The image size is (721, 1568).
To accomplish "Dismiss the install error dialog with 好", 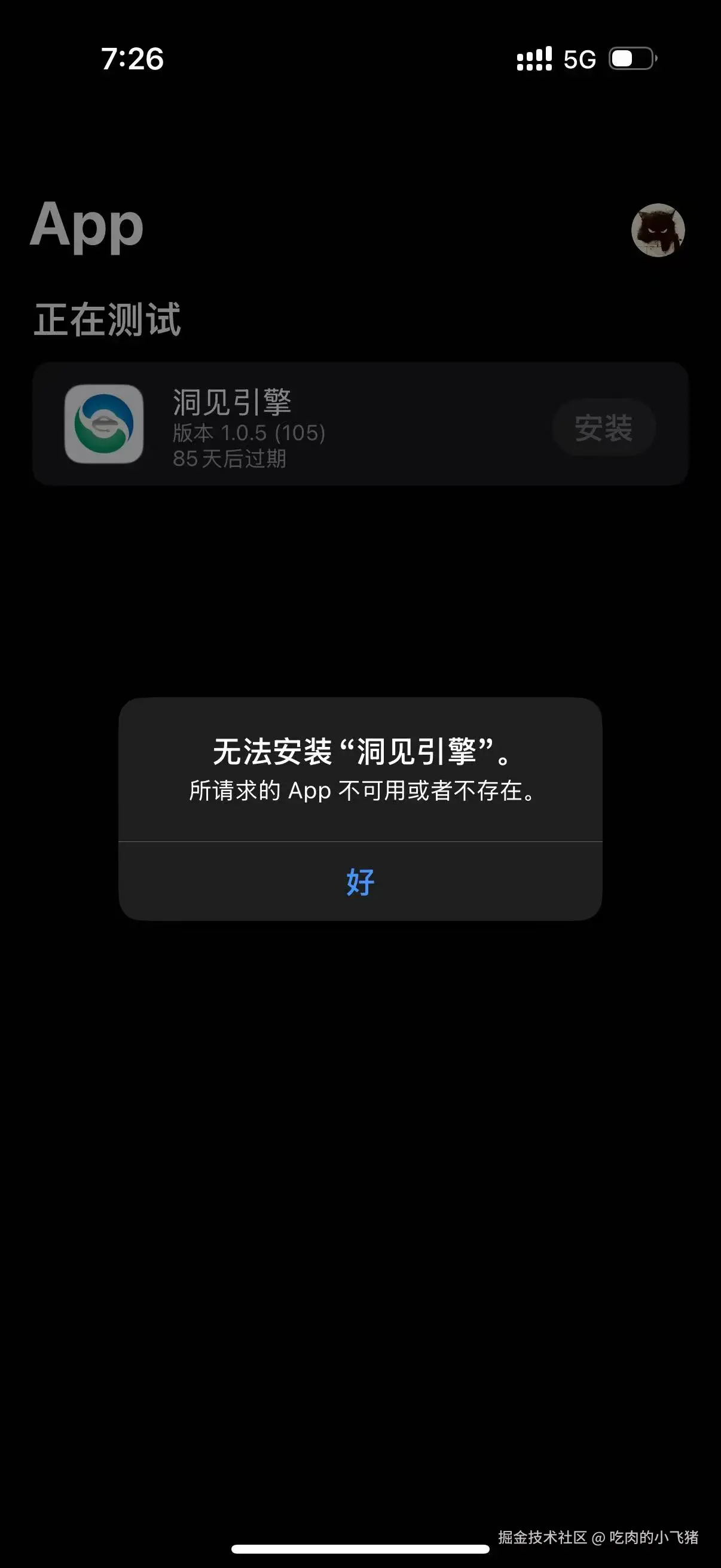I will click(360, 881).
